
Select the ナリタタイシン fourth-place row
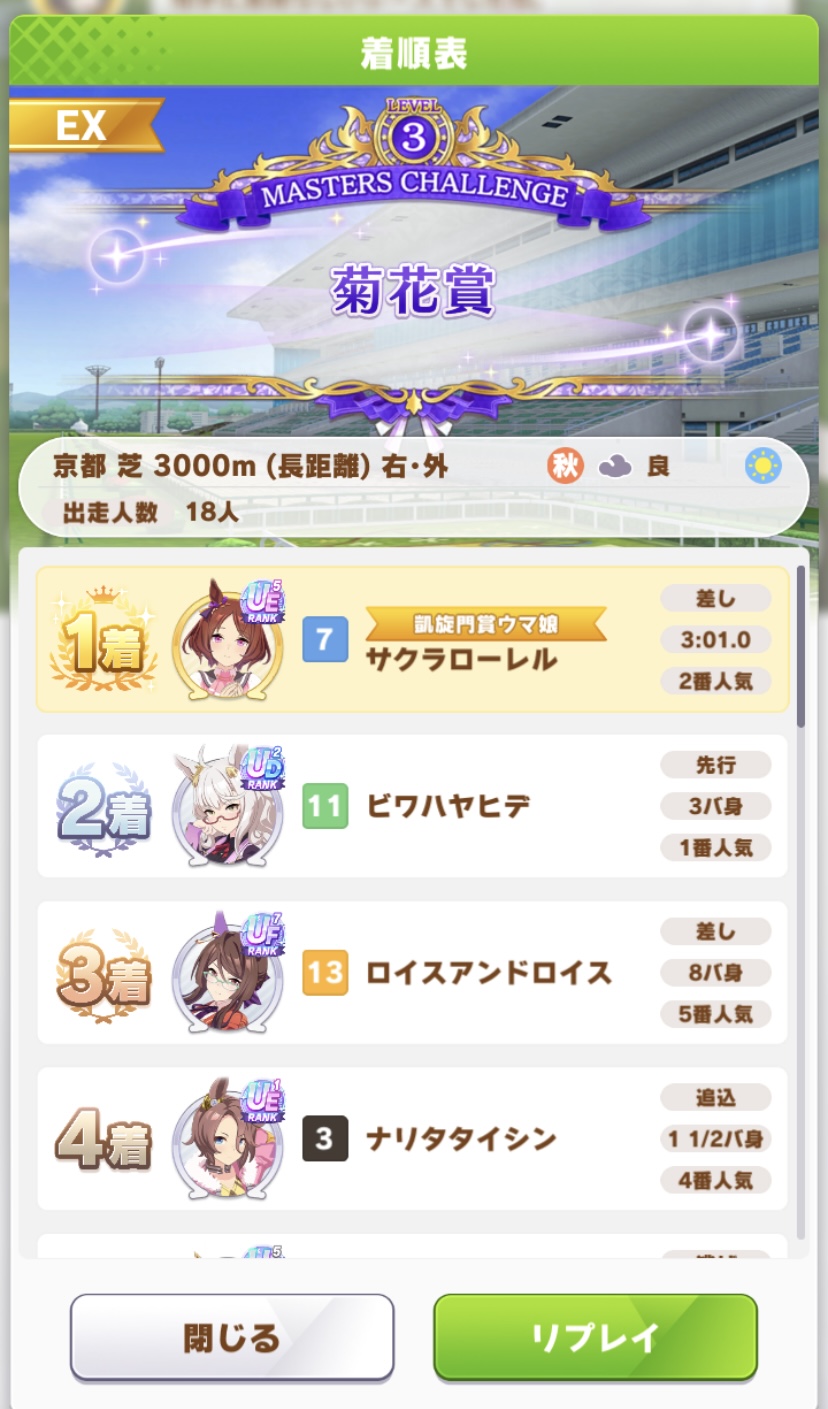(413, 1138)
